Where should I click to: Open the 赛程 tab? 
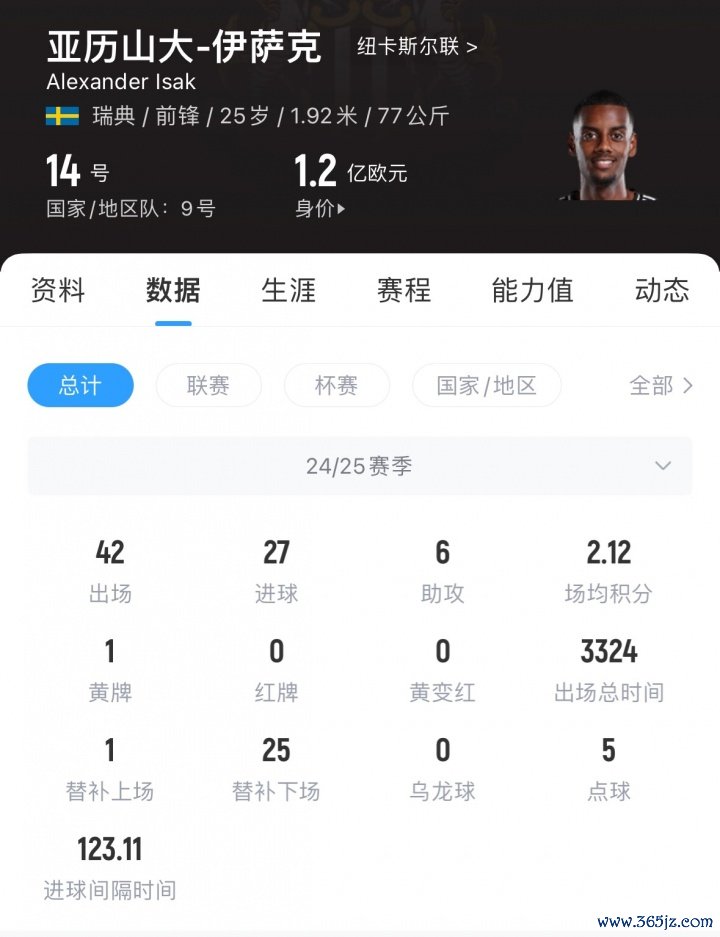click(403, 291)
